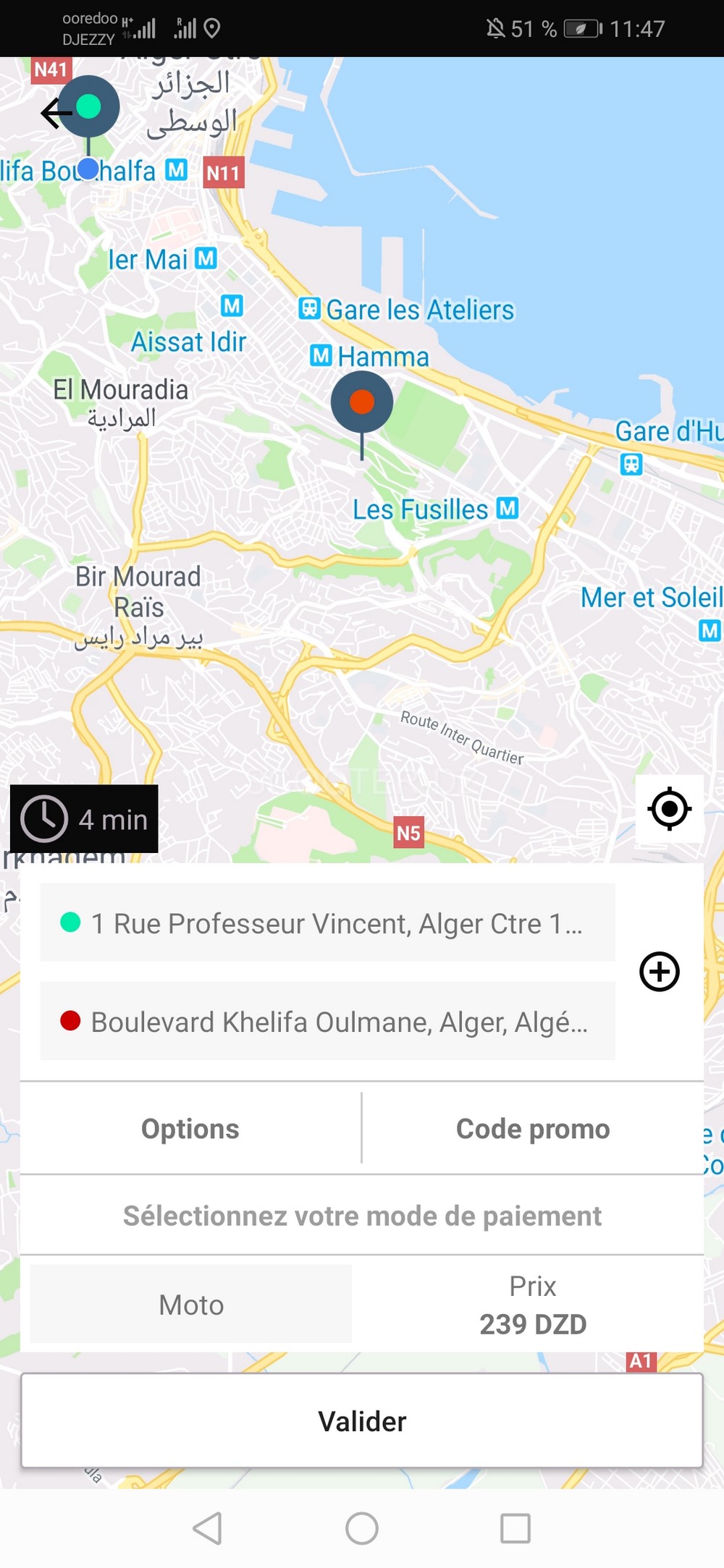
Task: Return to the phone's home screen
Action: (362, 1528)
